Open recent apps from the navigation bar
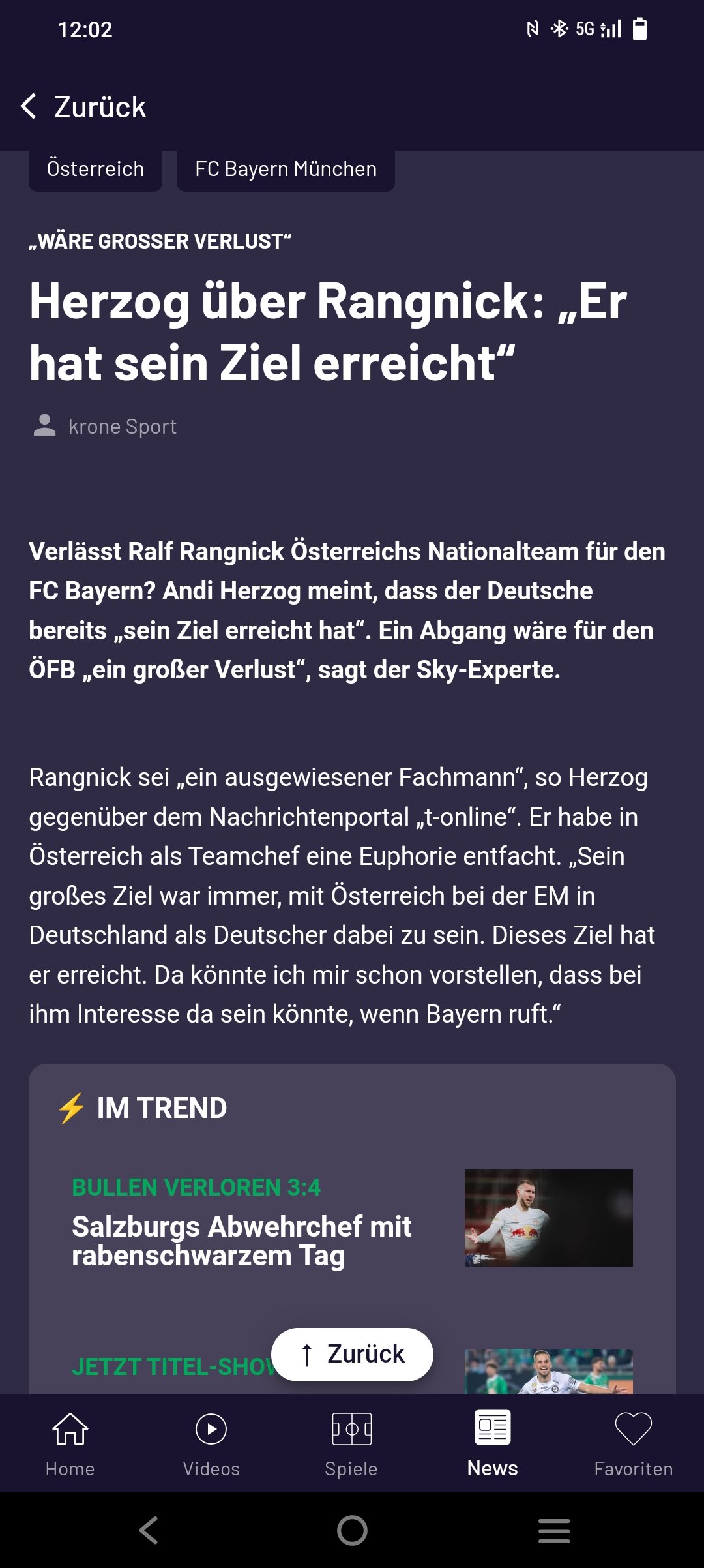 [x=554, y=1530]
